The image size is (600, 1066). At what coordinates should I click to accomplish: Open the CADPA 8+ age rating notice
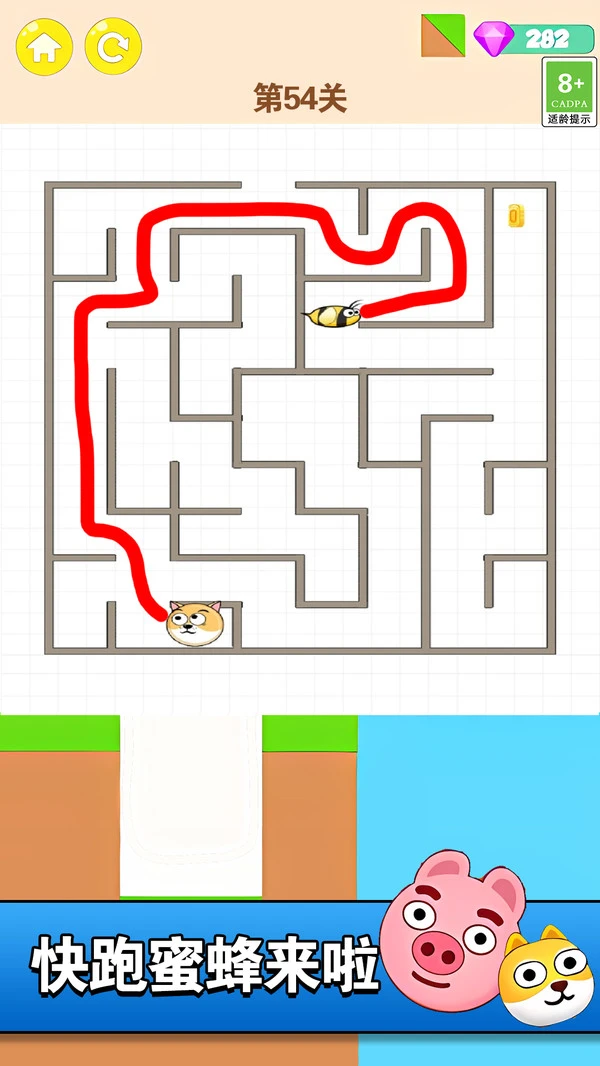pyautogui.click(x=569, y=92)
